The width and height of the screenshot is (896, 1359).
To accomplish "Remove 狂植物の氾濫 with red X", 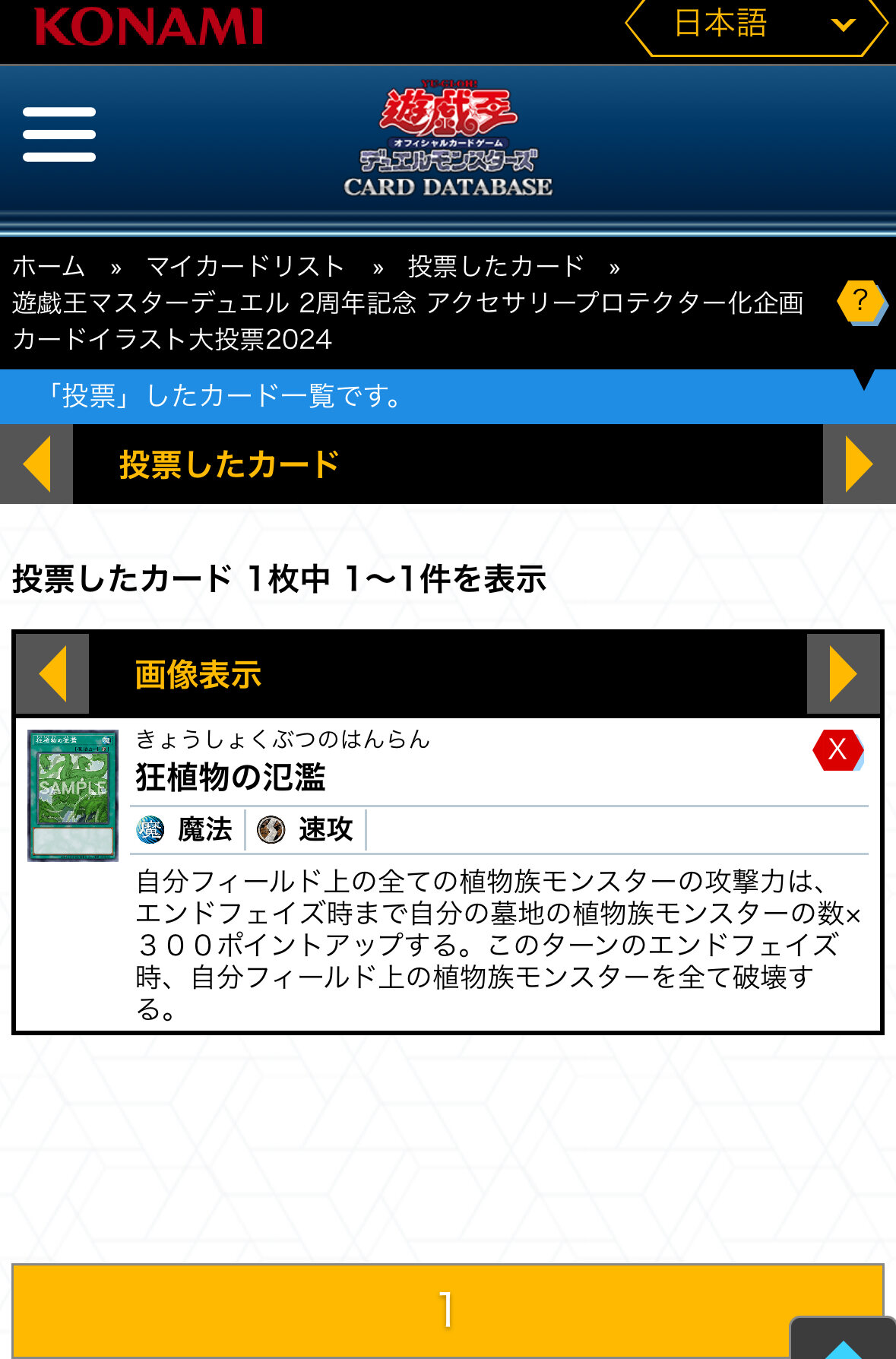I will [837, 750].
